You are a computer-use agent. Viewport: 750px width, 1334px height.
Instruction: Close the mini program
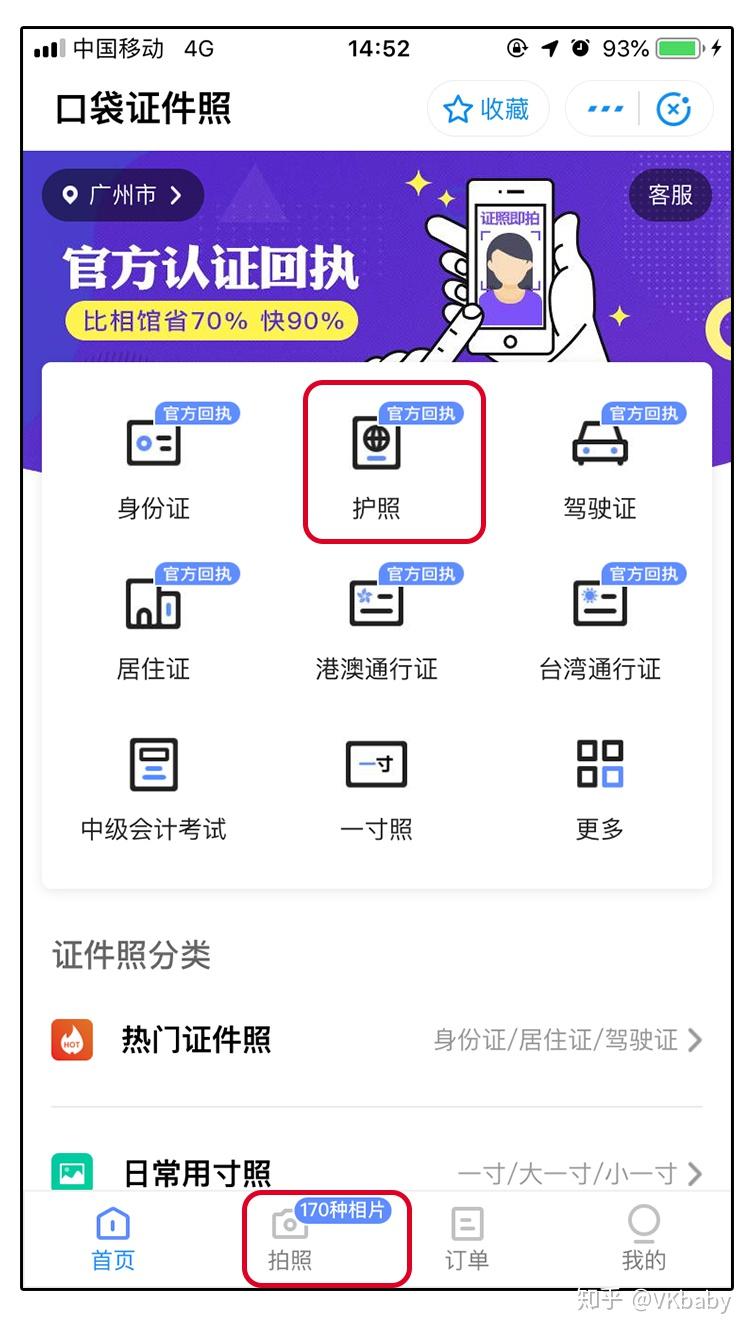tap(674, 109)
